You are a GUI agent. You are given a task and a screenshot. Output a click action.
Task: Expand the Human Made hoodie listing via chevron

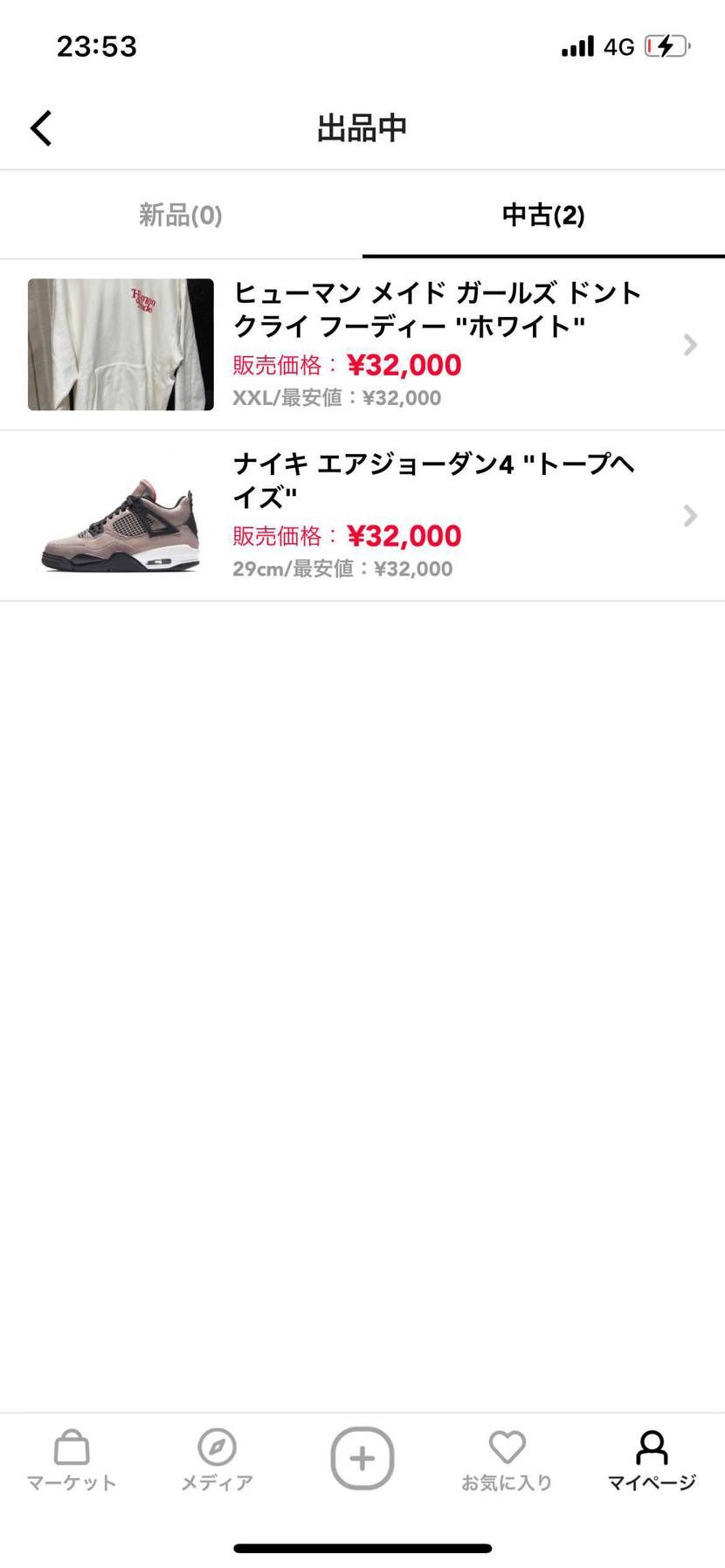tap(690, 345)
